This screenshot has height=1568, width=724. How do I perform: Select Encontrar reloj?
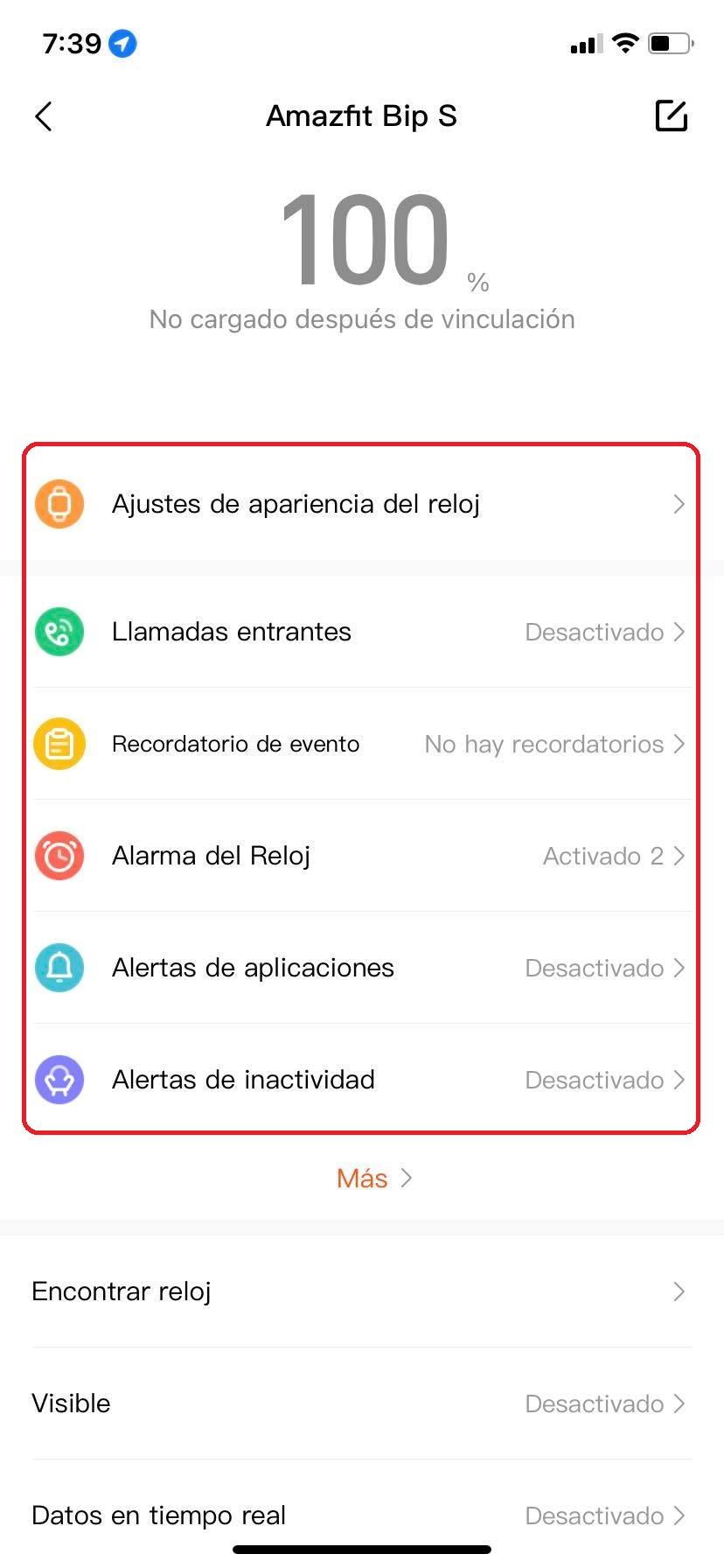click(360, 1291)
